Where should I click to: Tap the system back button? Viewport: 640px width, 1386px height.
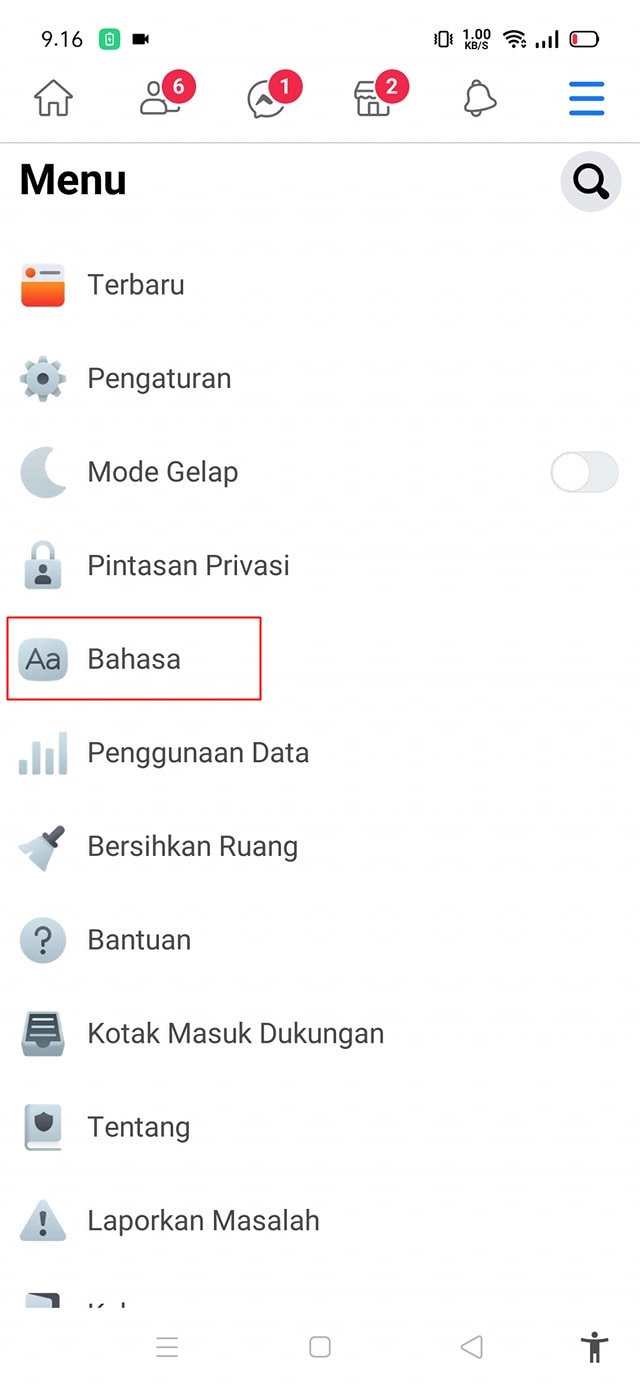click(x=472, y=1347)
